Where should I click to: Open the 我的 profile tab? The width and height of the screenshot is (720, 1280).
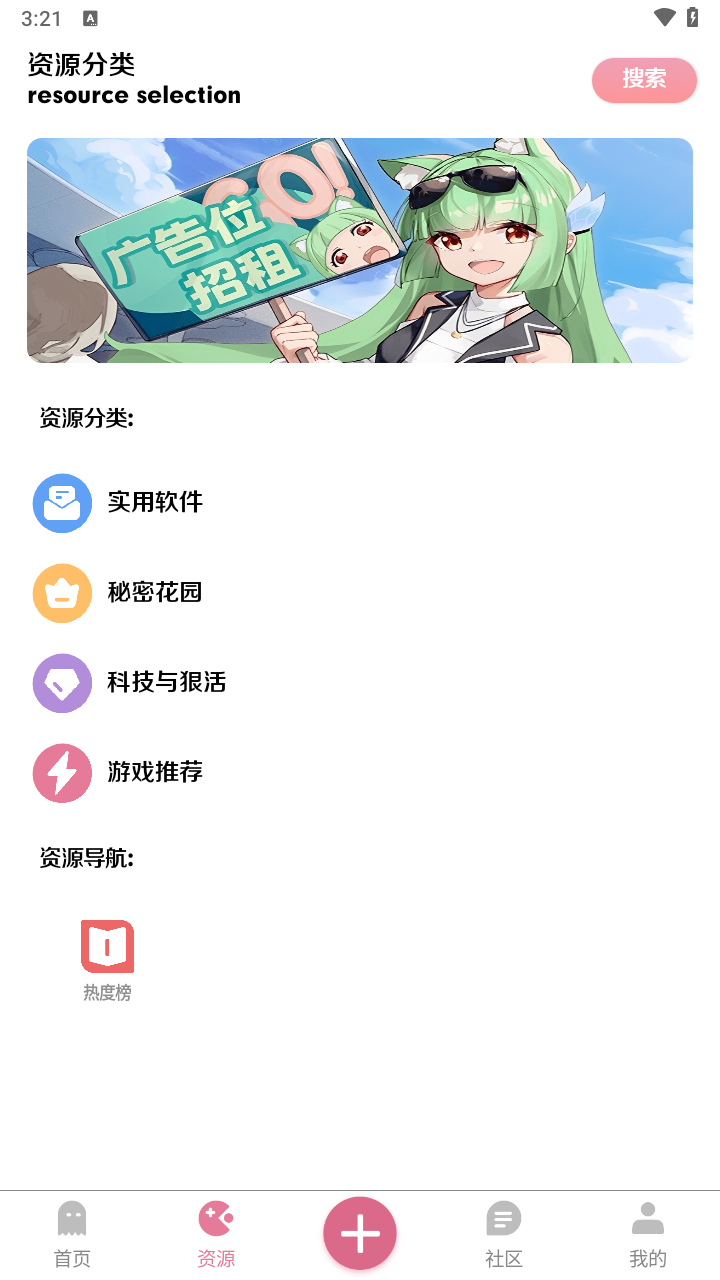[648, 1235]
